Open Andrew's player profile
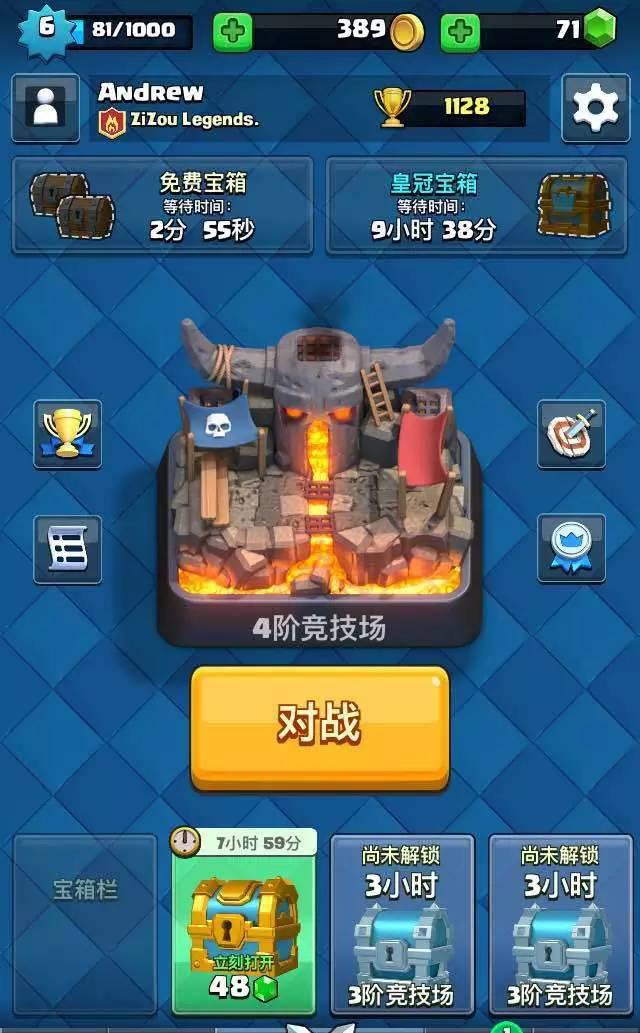 pos(45,105)
